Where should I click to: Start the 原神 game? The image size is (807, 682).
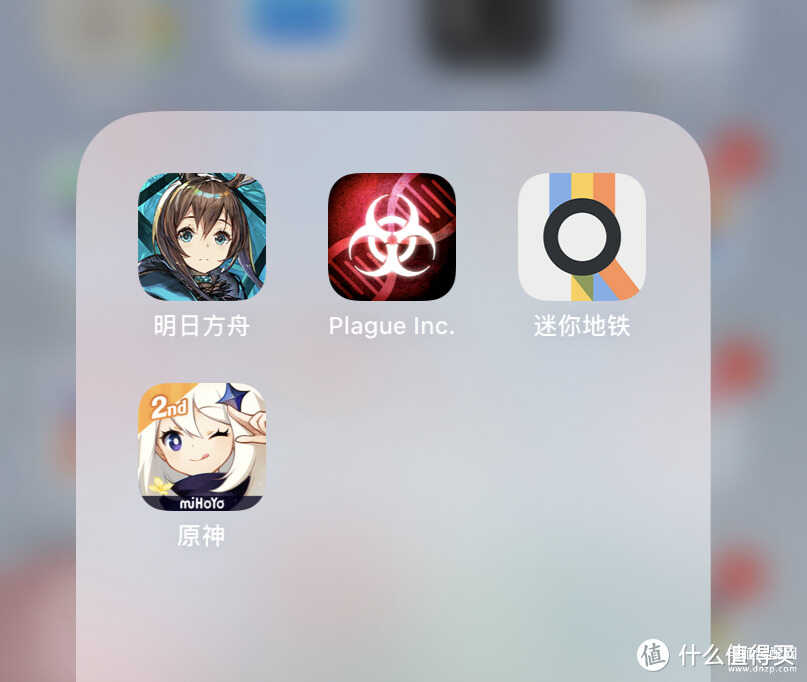(202, 447)
